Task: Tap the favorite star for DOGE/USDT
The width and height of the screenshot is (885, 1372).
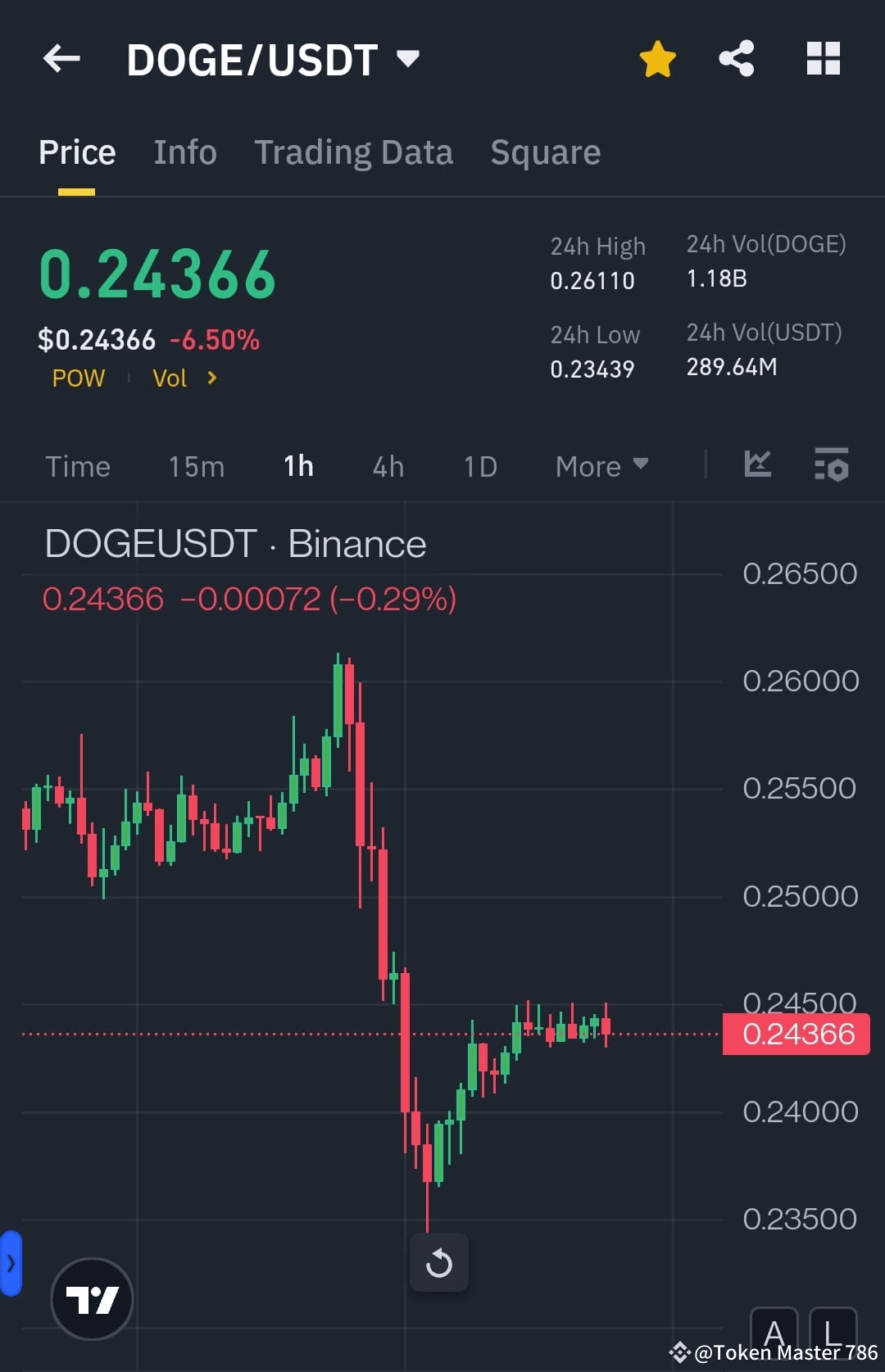Action: coord(658,58)
